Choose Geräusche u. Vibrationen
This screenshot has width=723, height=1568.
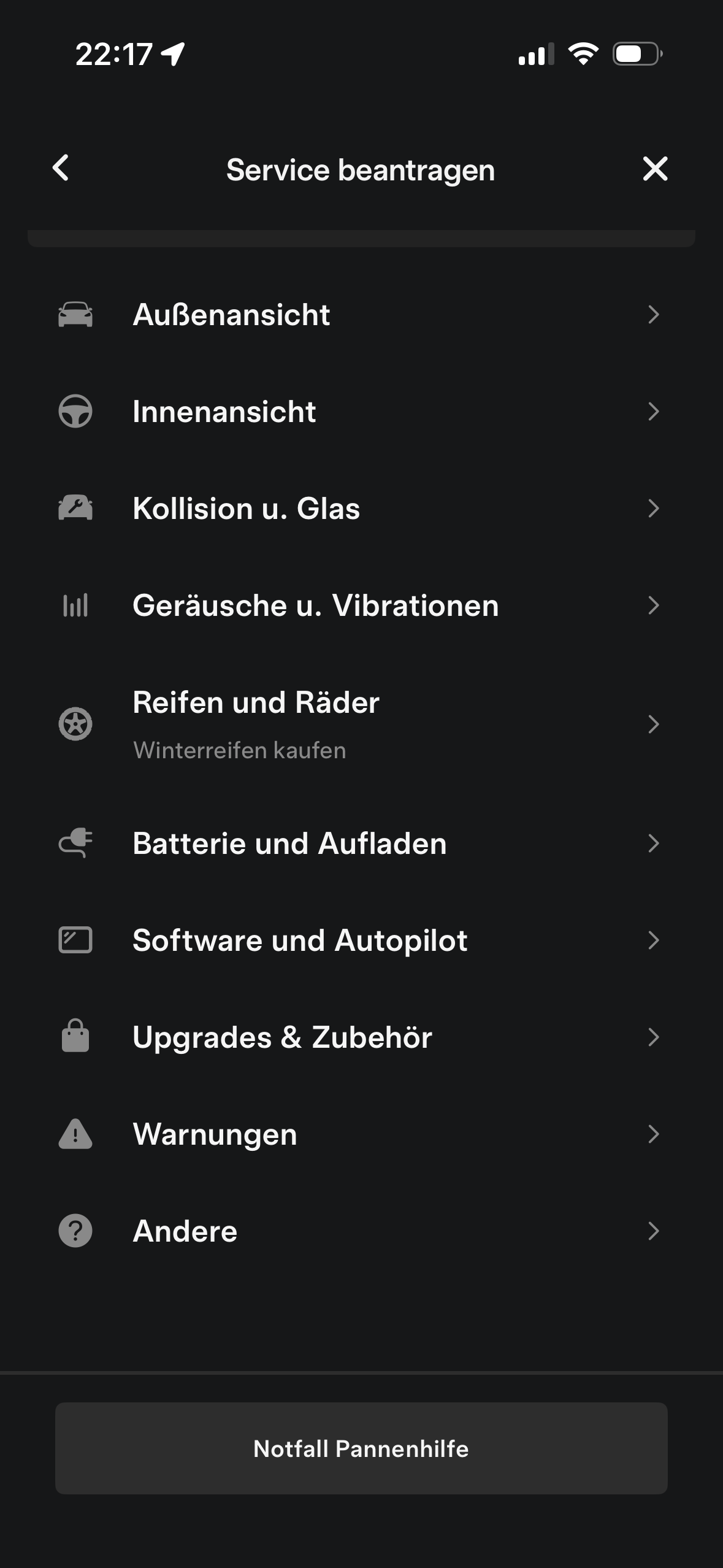click(361, 605)
